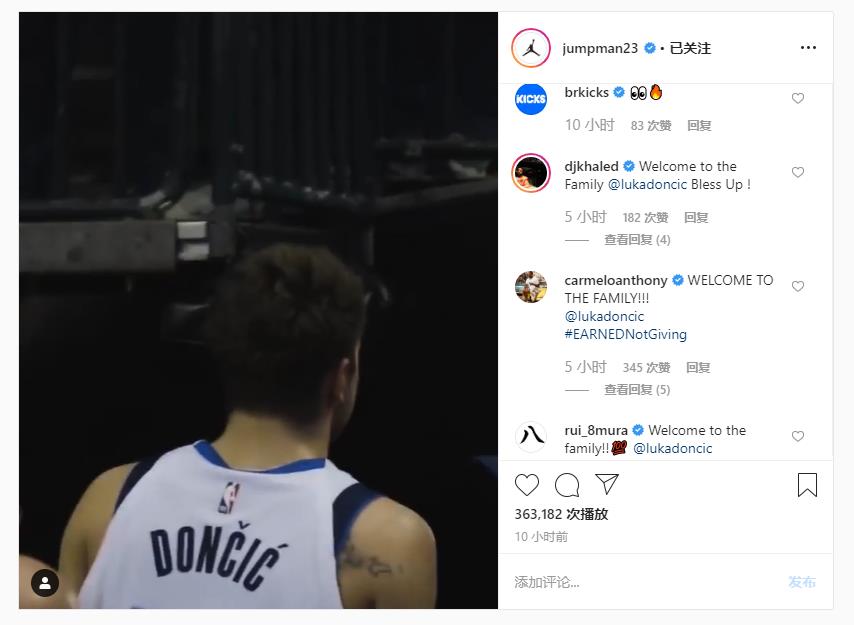The width and height of the screenshot is (854, 625).
Task: Like rui_8mura's comment
Action: point(798,437)
